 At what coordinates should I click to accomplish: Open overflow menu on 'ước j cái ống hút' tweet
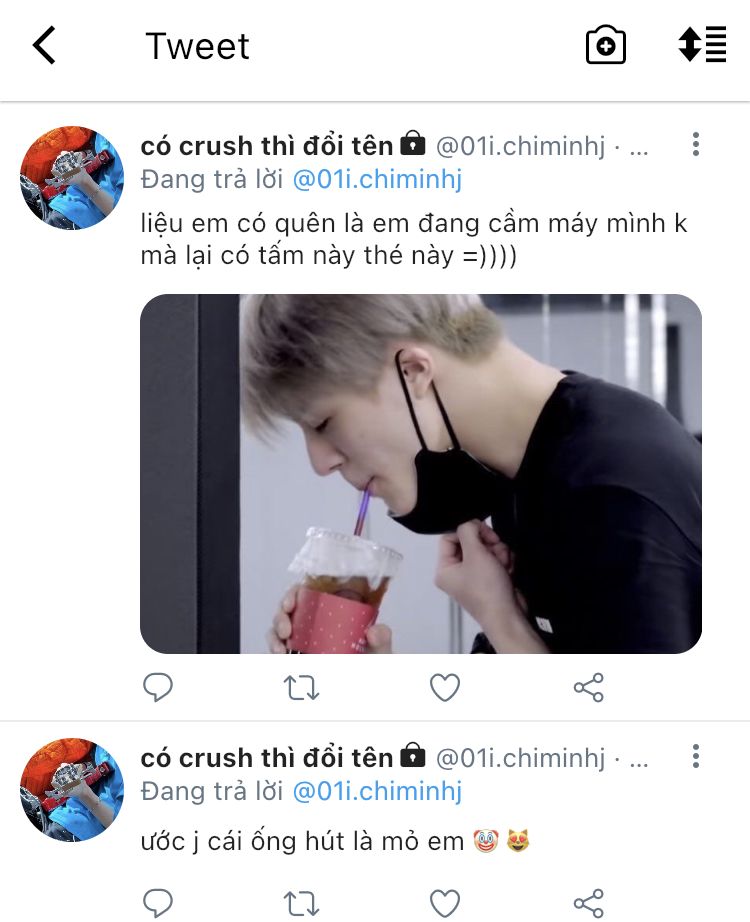pyautogui.click(x=695, y=757)
